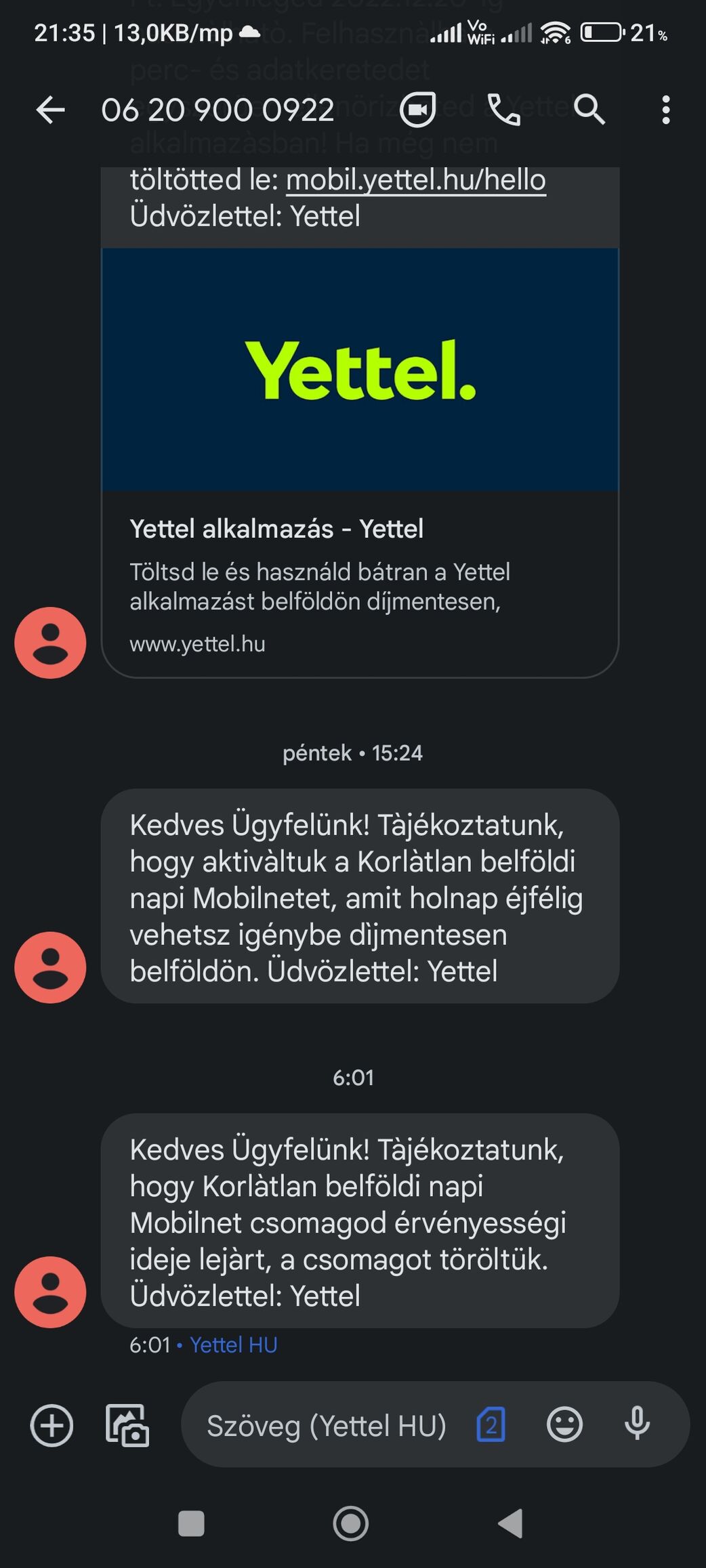Switch the SIM card used for sending
The width and height of the screenshot is (706, 1568).
pos(491,1424)
